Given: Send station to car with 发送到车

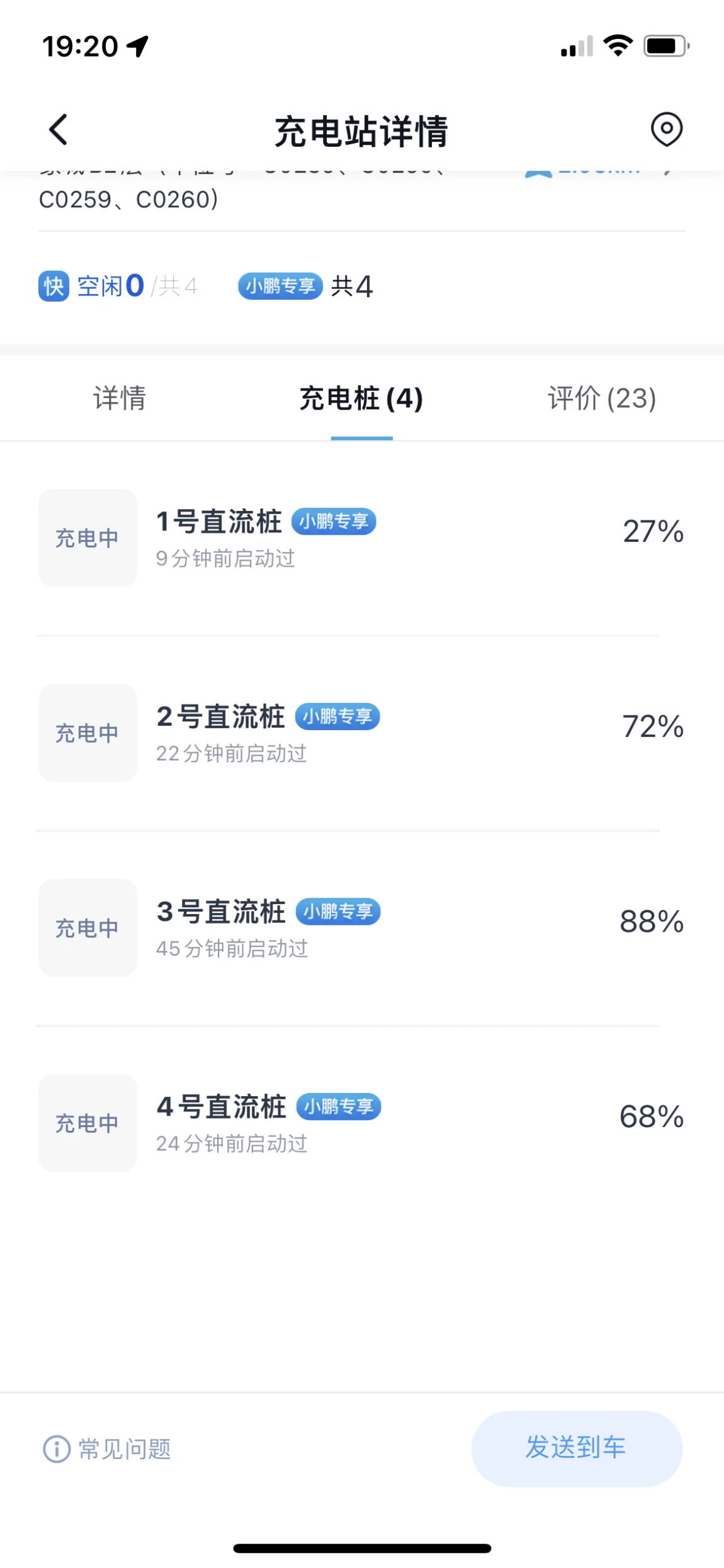Looking at the screenshot, I should pyautogui.click(x=577, y=1448).
